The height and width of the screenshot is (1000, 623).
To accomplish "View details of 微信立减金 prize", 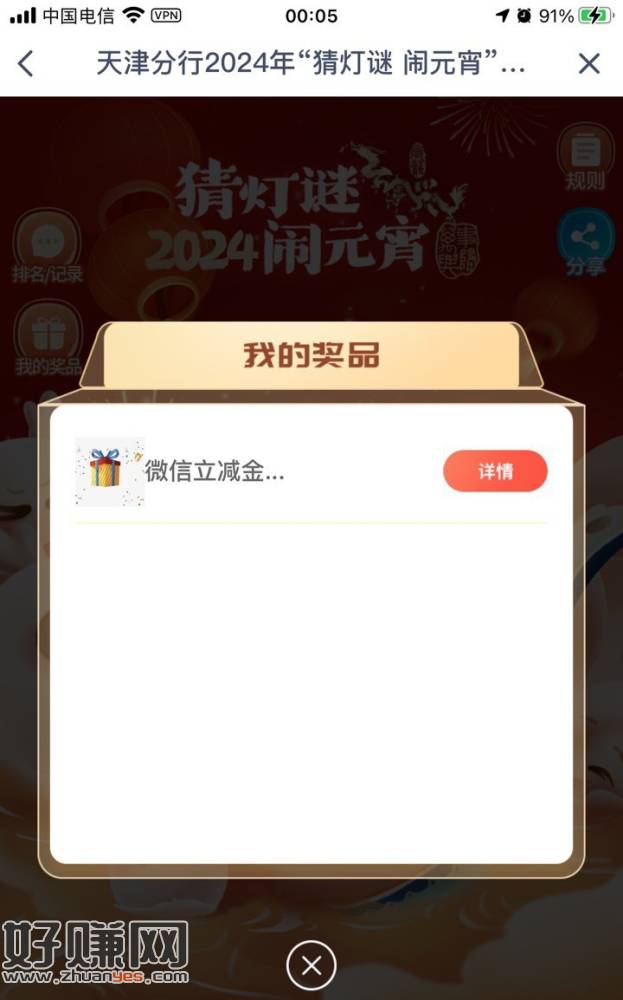I will (x=495, y=471).
